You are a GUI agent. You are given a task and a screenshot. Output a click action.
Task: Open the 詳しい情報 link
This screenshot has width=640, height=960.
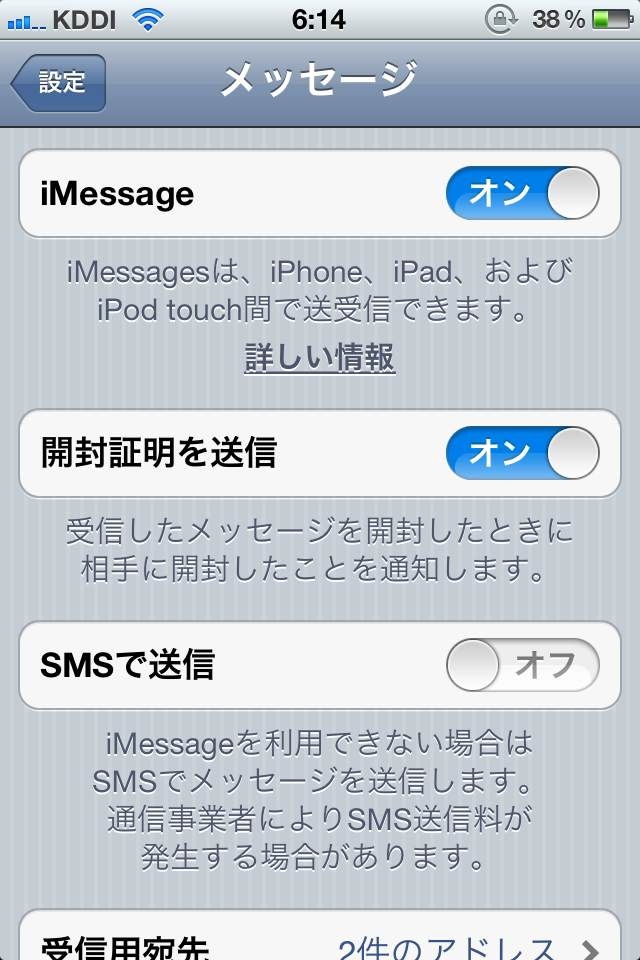pyautogui.click(x=320, y=357)
